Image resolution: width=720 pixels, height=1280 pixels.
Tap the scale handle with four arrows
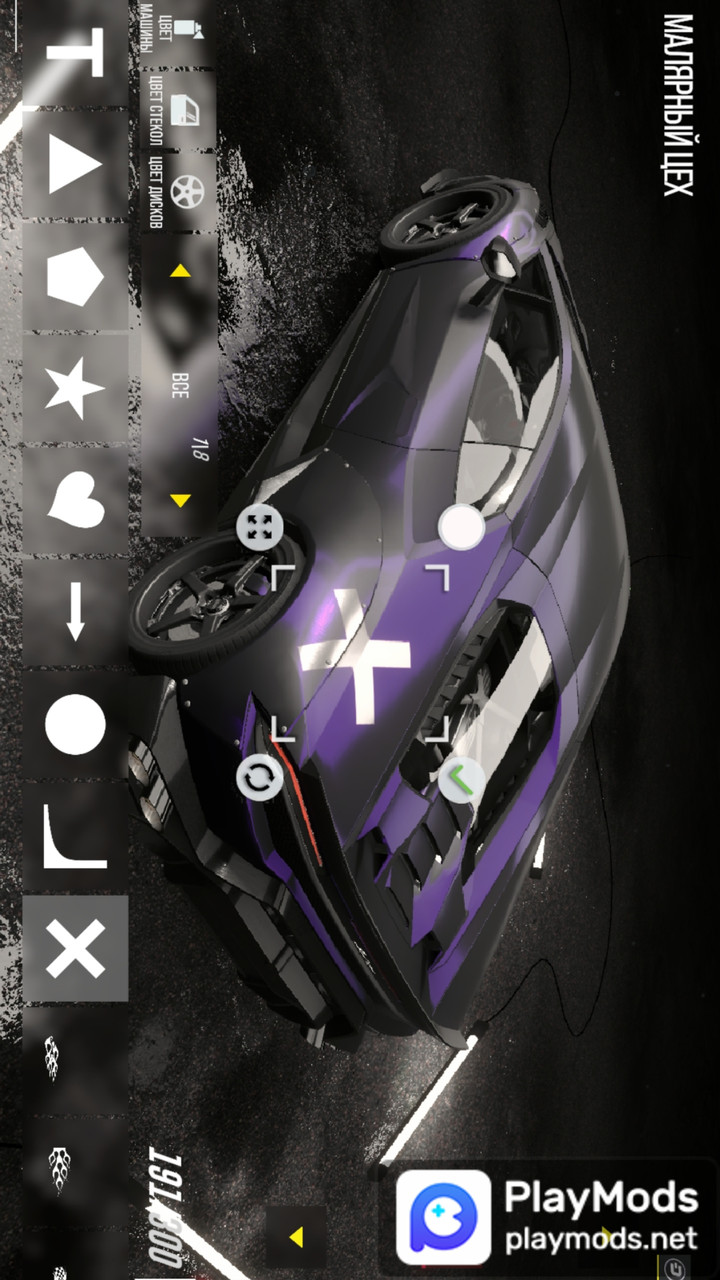coord(260,529)
